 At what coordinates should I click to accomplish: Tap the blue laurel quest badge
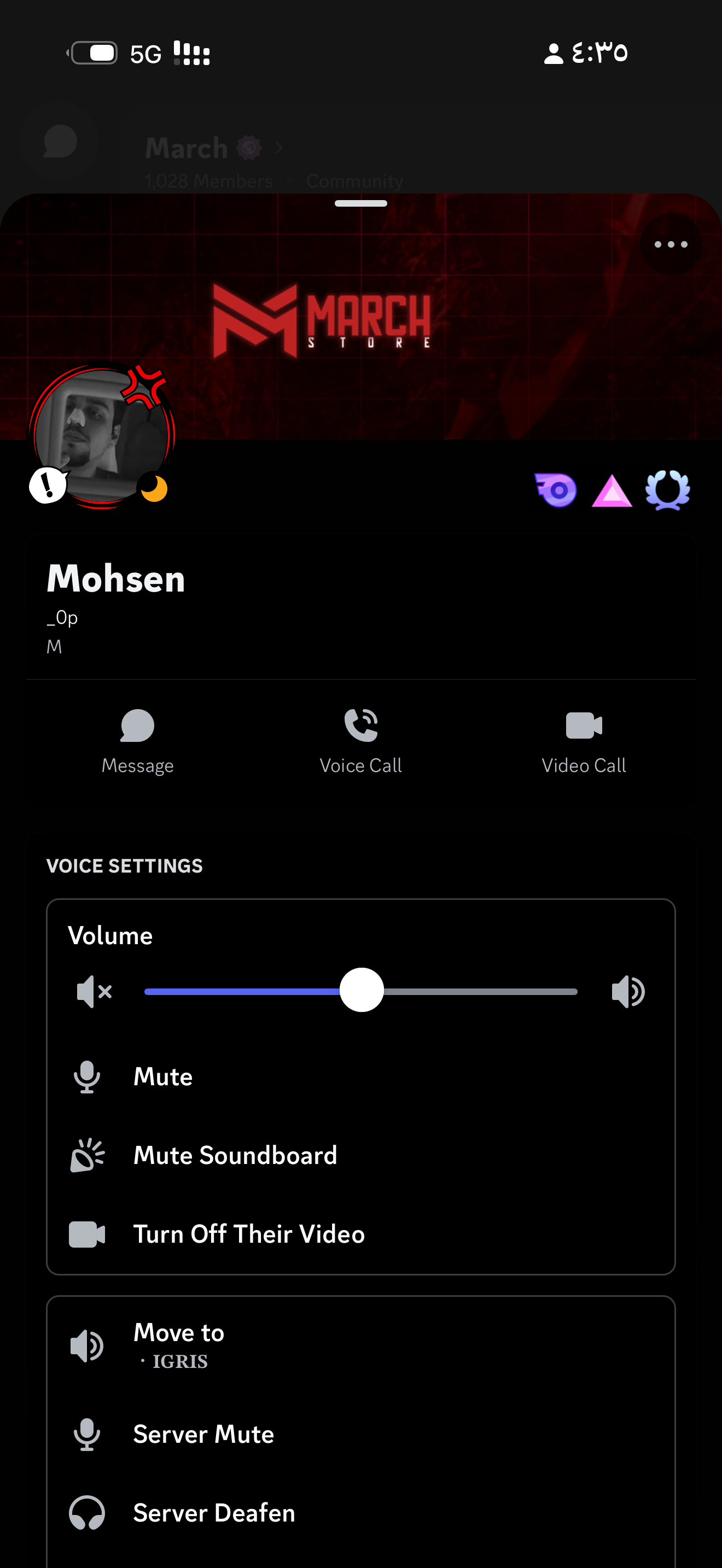[x=668, y=490]
